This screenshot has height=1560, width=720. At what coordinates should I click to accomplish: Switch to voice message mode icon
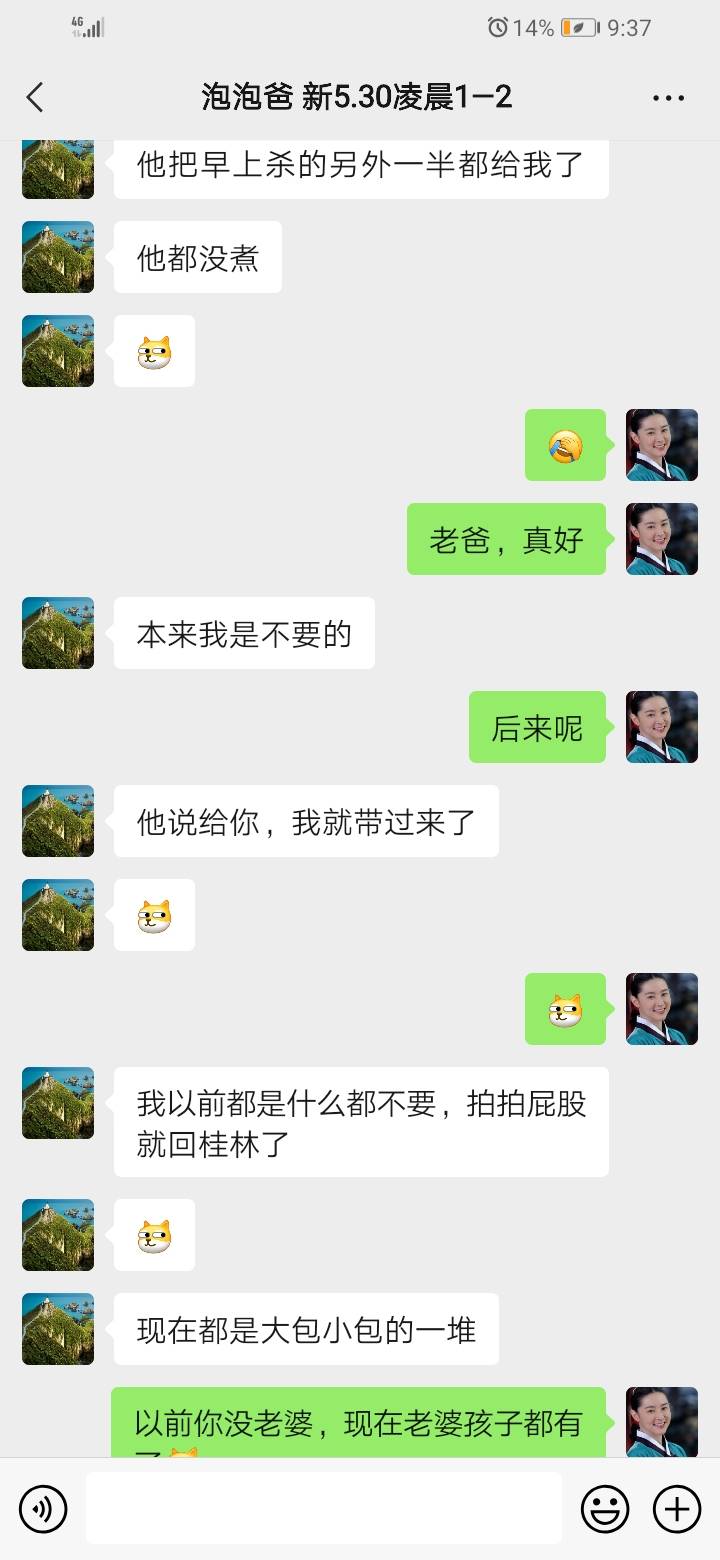(42, 1508)
